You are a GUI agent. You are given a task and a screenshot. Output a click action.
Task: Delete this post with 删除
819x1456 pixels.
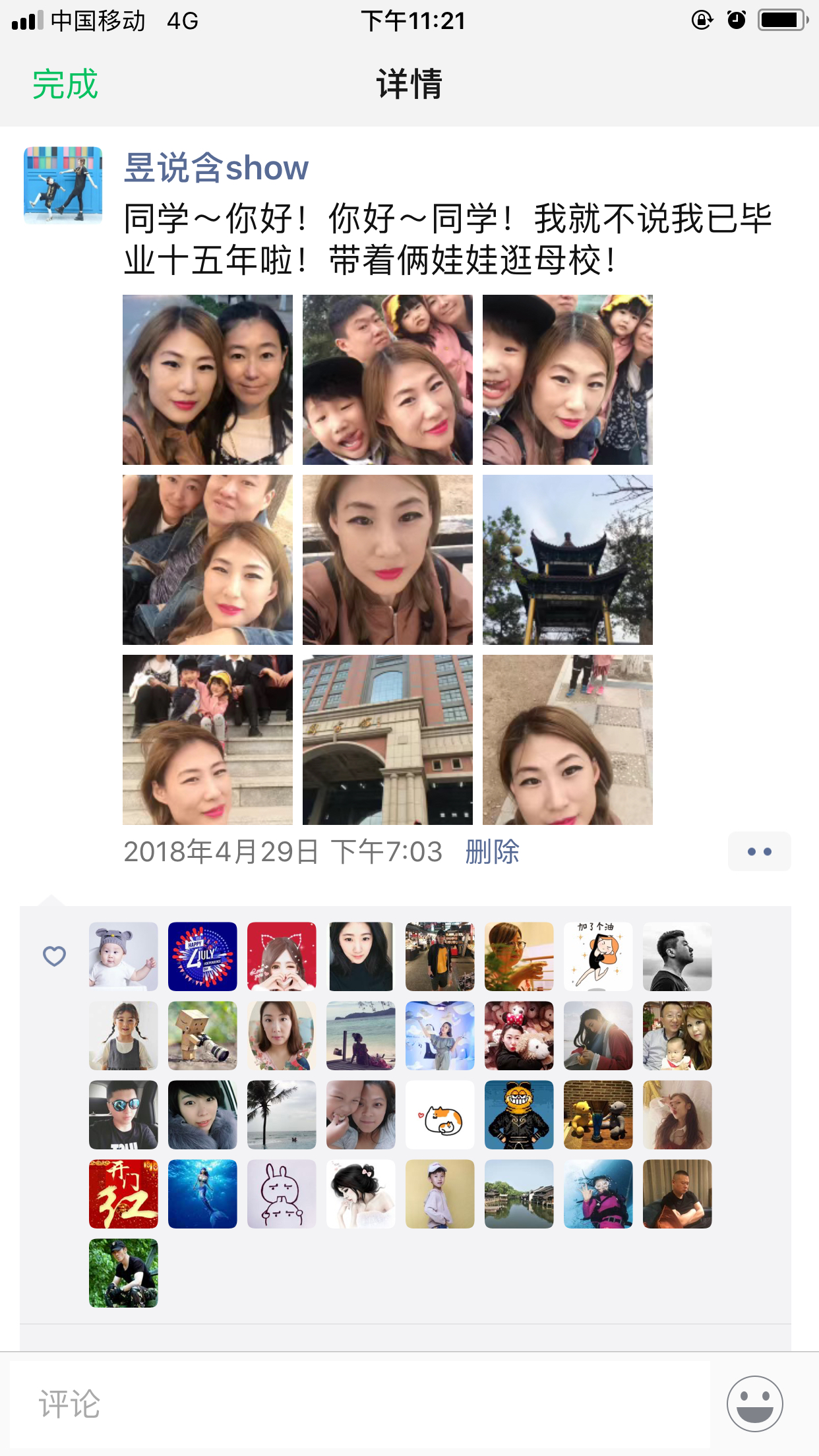492,851
